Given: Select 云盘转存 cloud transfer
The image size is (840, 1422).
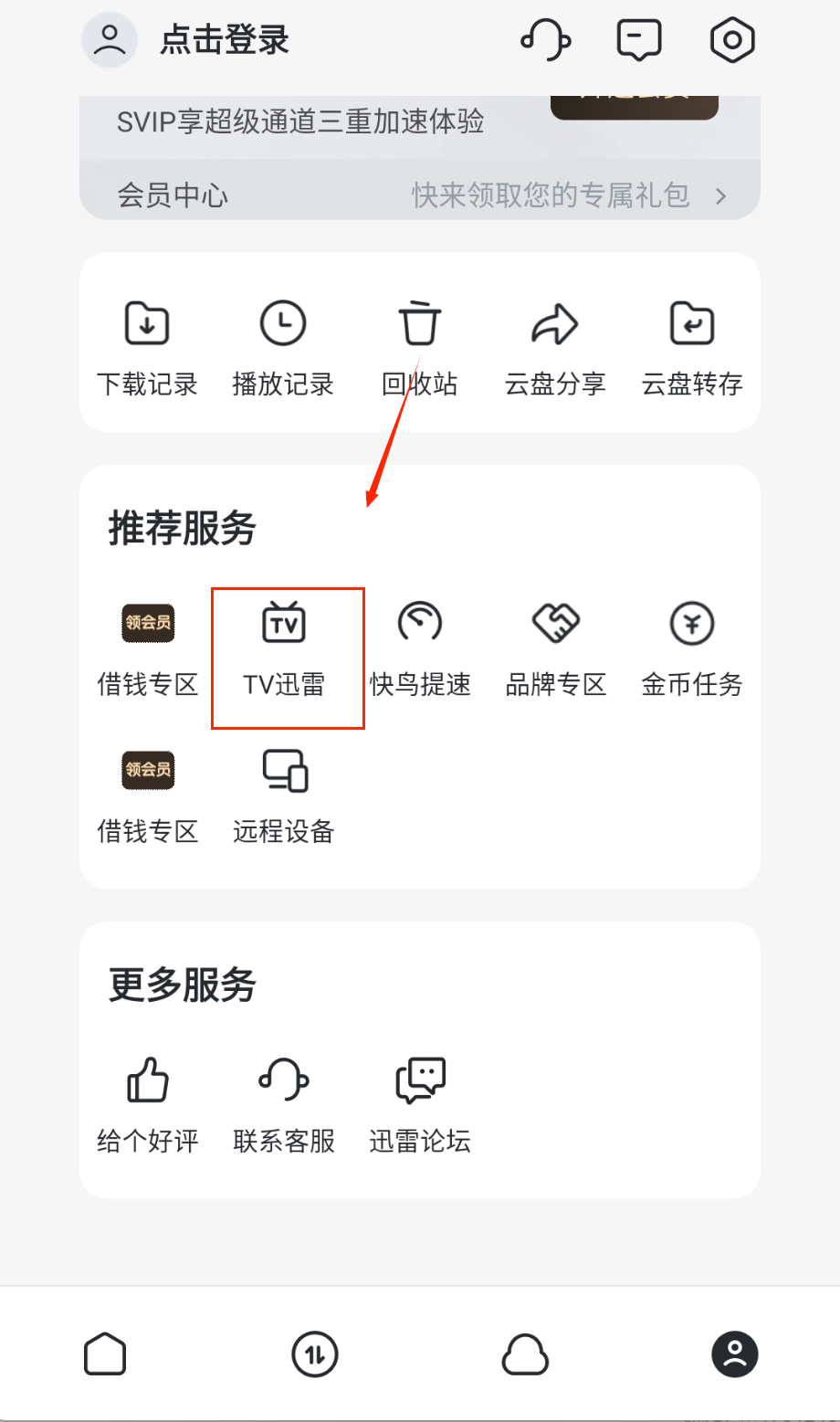Looking at the screenshot, I should tap(692, 348).
